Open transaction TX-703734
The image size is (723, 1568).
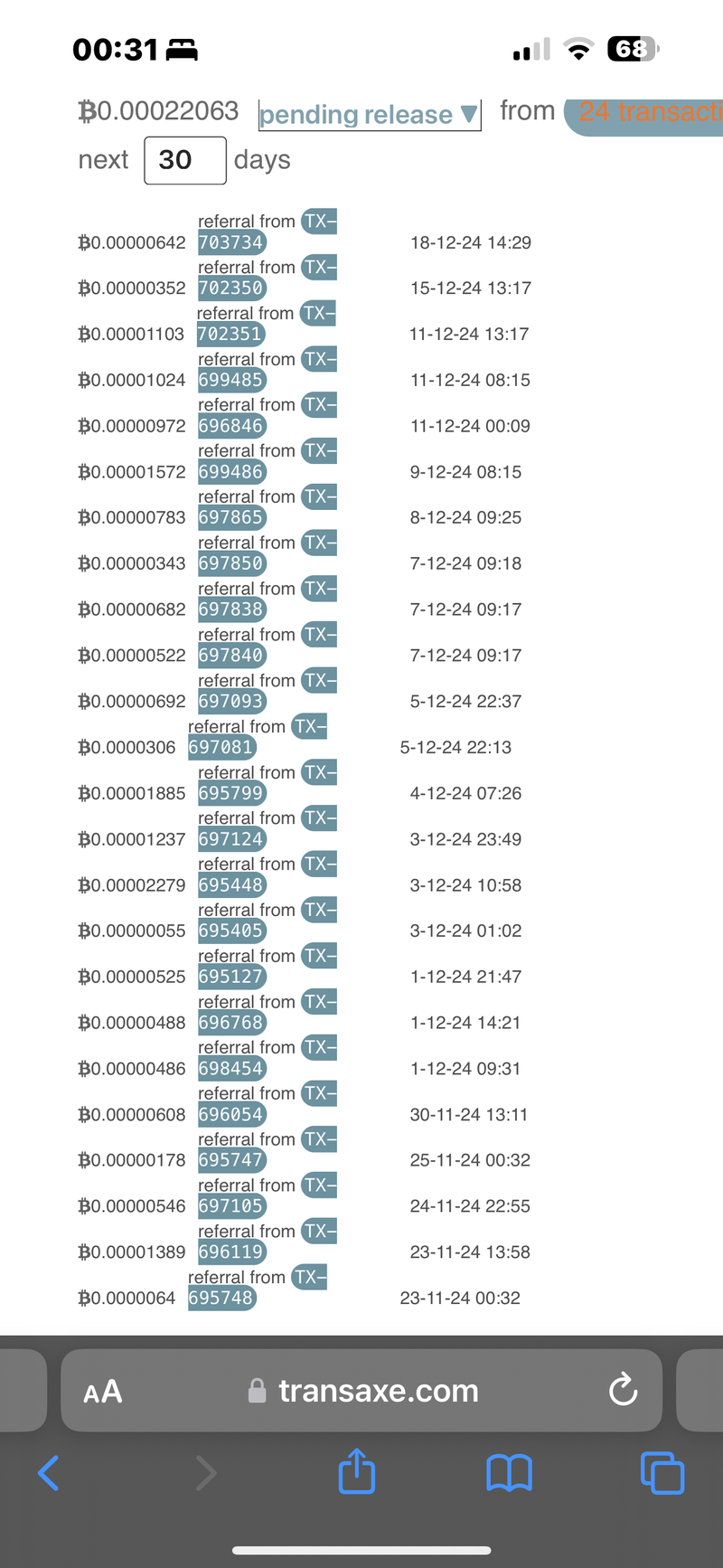pos(231,242)
